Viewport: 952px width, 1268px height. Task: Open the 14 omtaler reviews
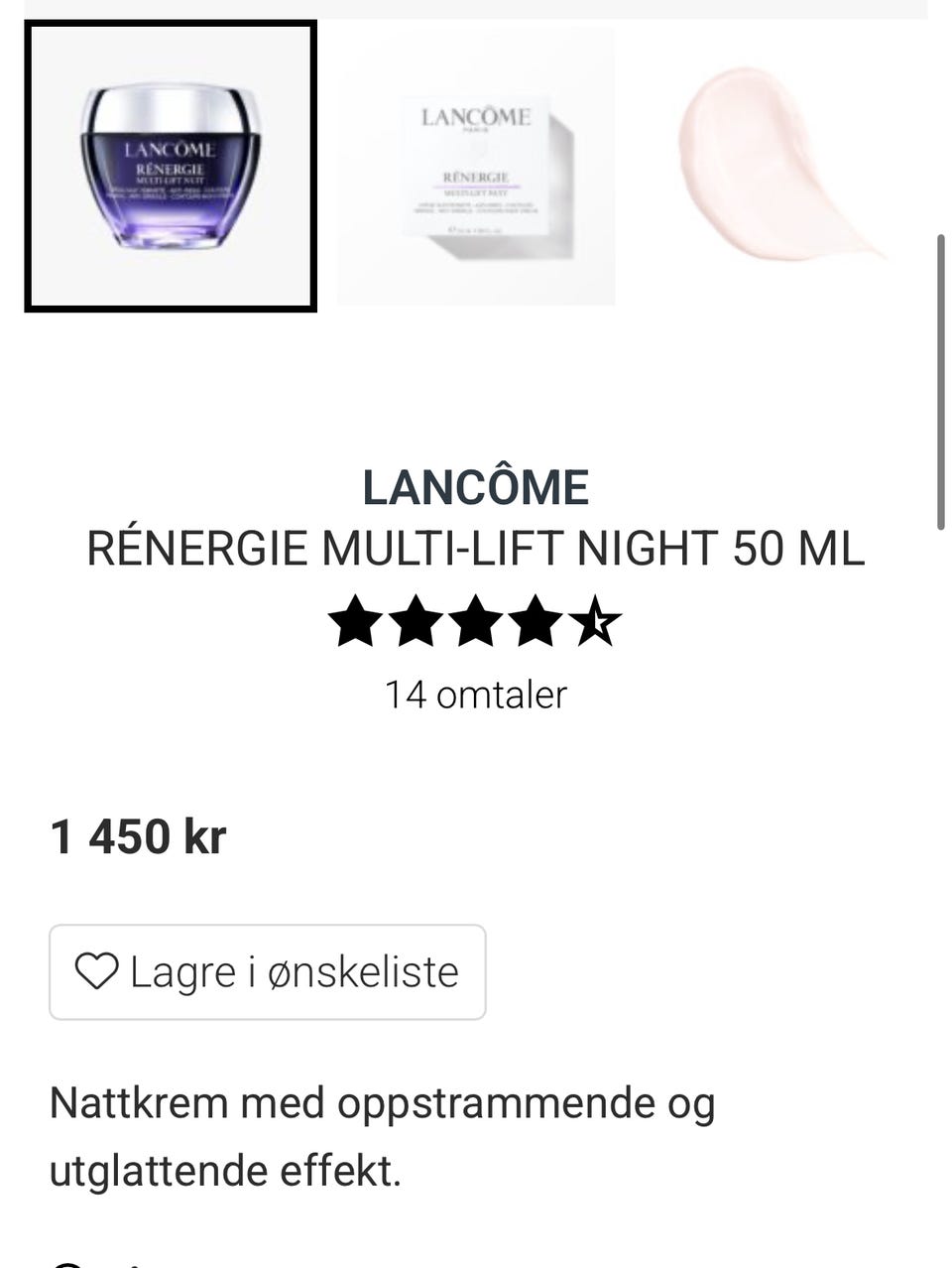coord(476,695)
